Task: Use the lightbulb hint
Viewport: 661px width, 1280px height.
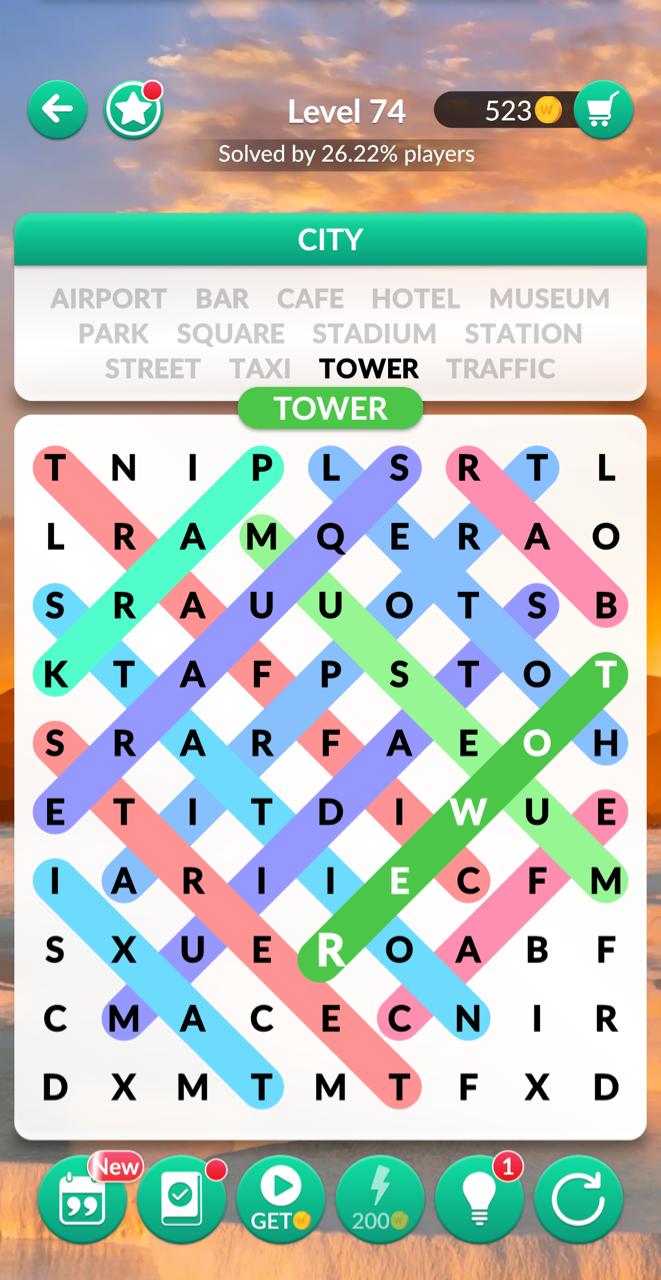Action: click(x=479, y=1199)
